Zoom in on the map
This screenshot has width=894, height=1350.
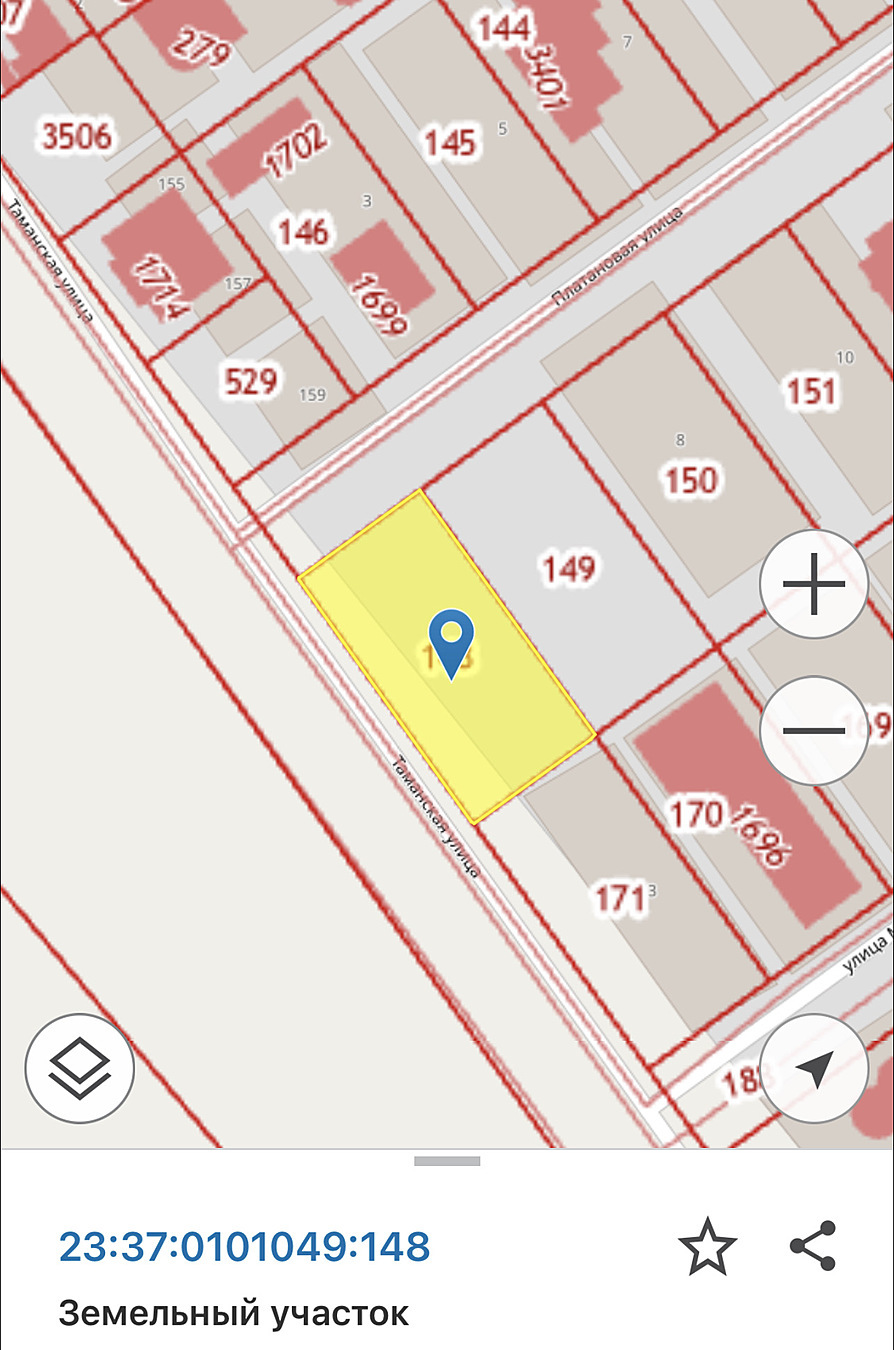[x=814, y=583]
